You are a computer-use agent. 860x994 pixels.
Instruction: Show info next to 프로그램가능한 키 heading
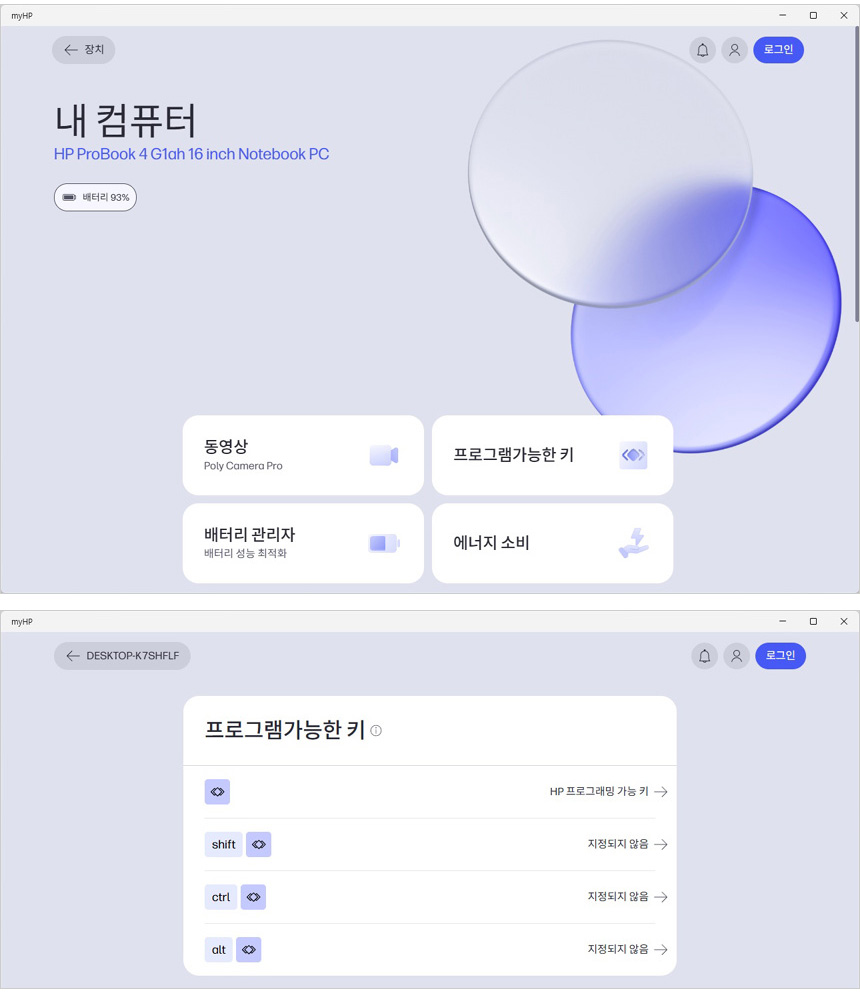376,731
